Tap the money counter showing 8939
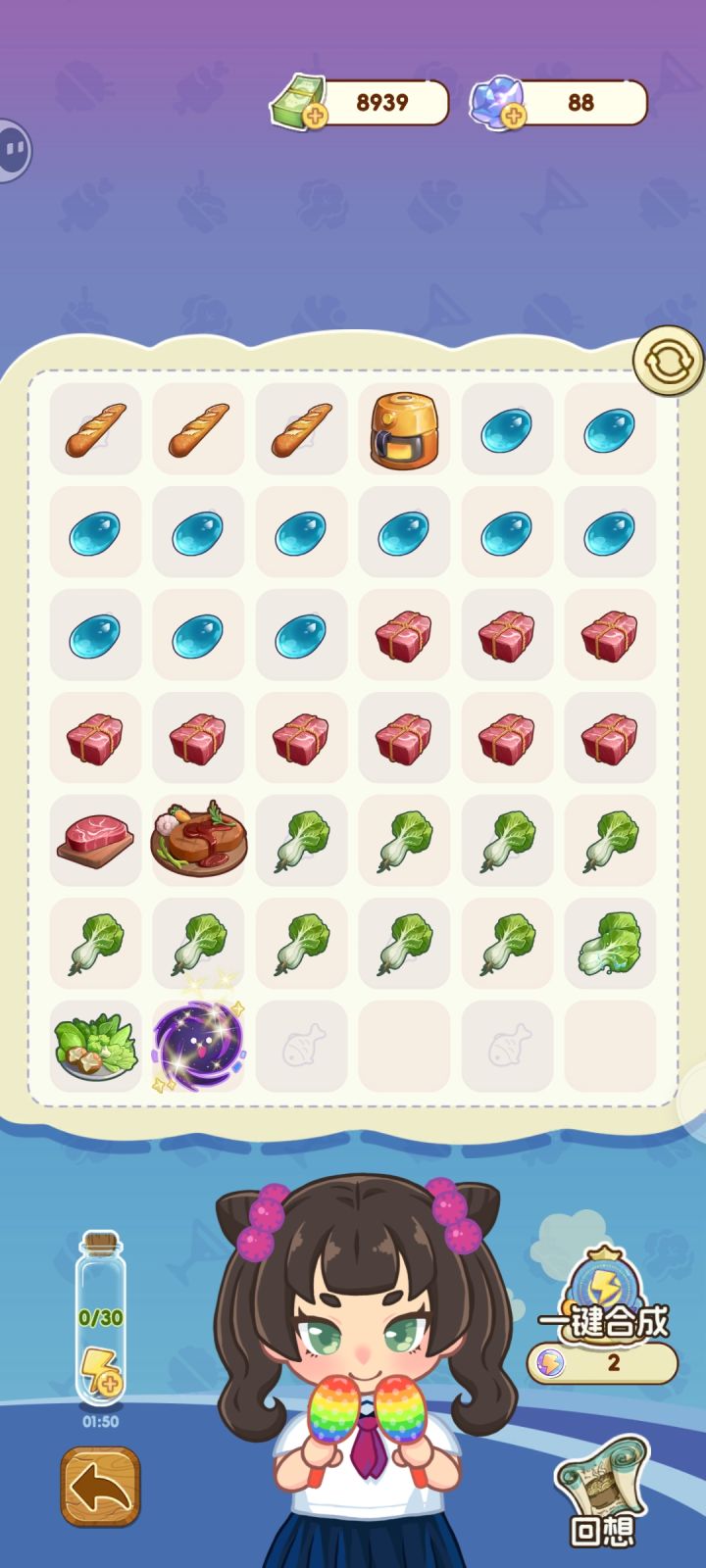 click(382, 102)
